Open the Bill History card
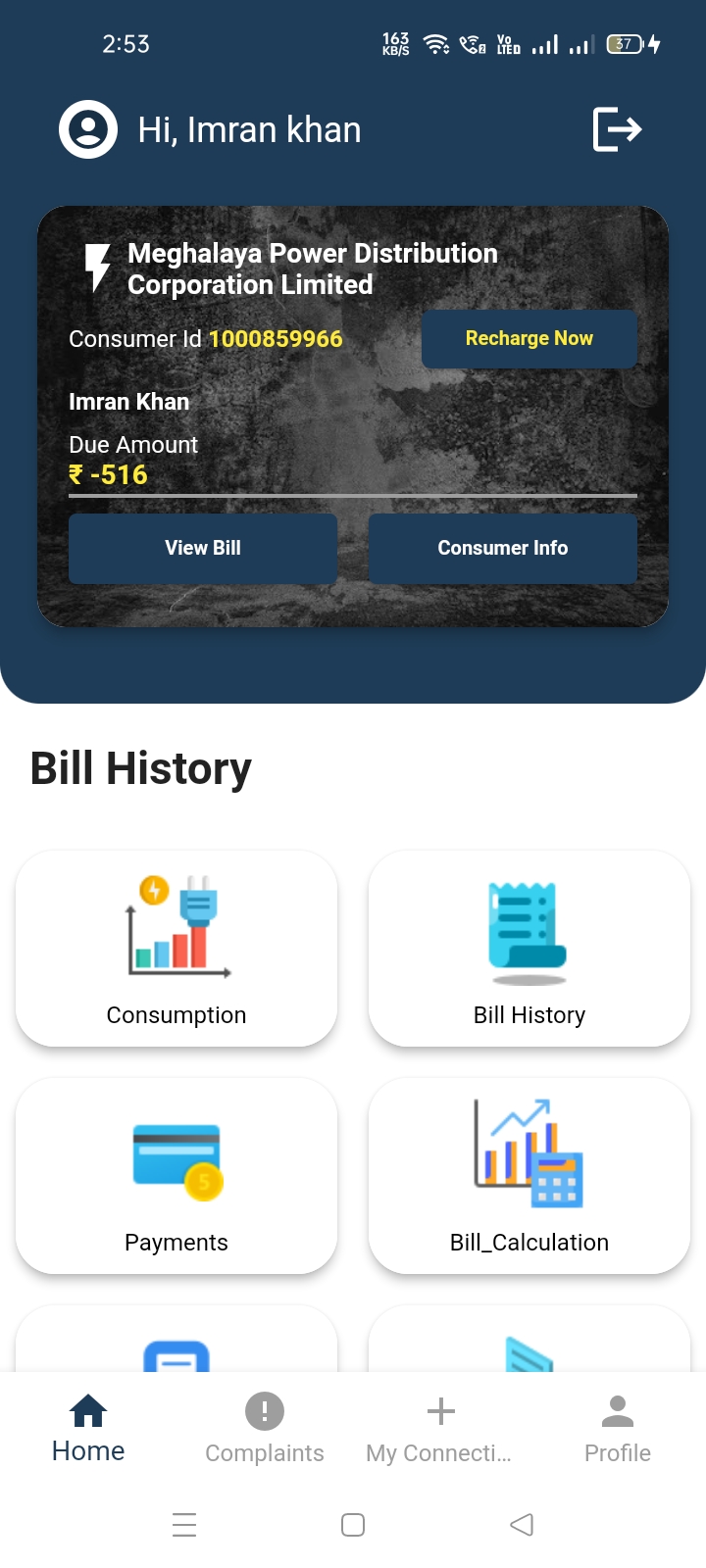 click(529, 948)
